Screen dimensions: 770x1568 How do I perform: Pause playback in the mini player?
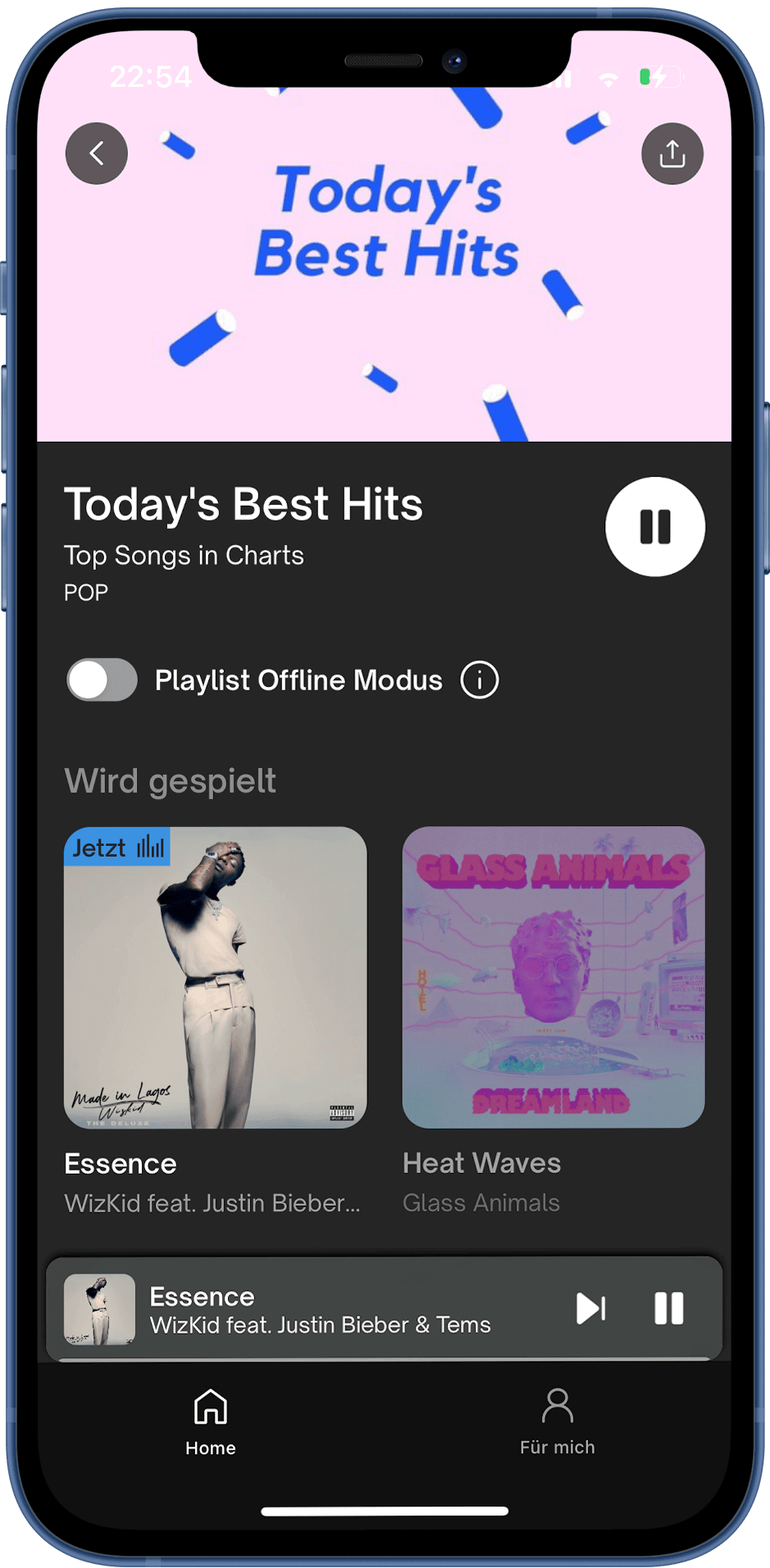(x=668, y=1308)
